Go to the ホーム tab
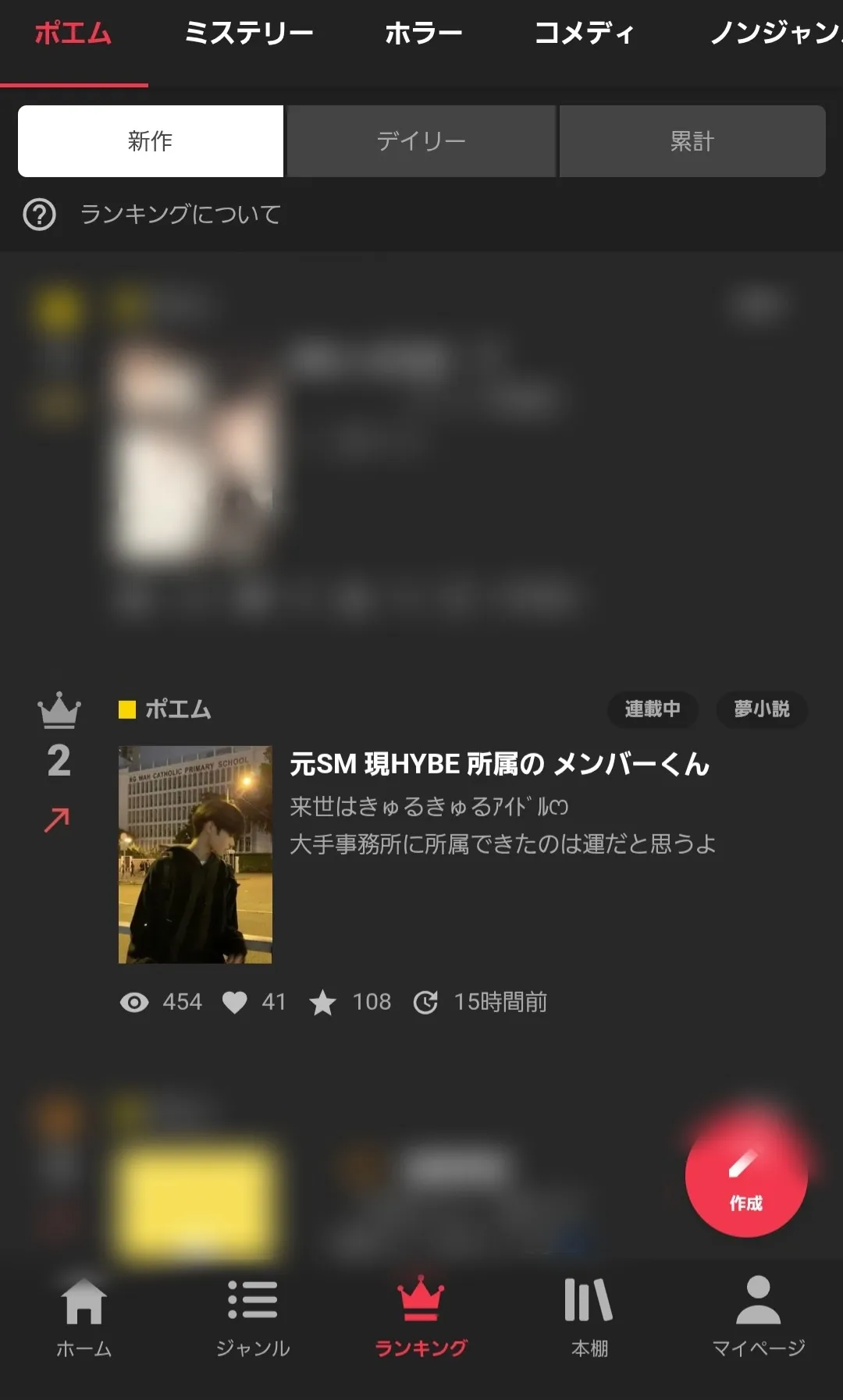Viewport: 843px width, 1400px height. pos(84,1316)
